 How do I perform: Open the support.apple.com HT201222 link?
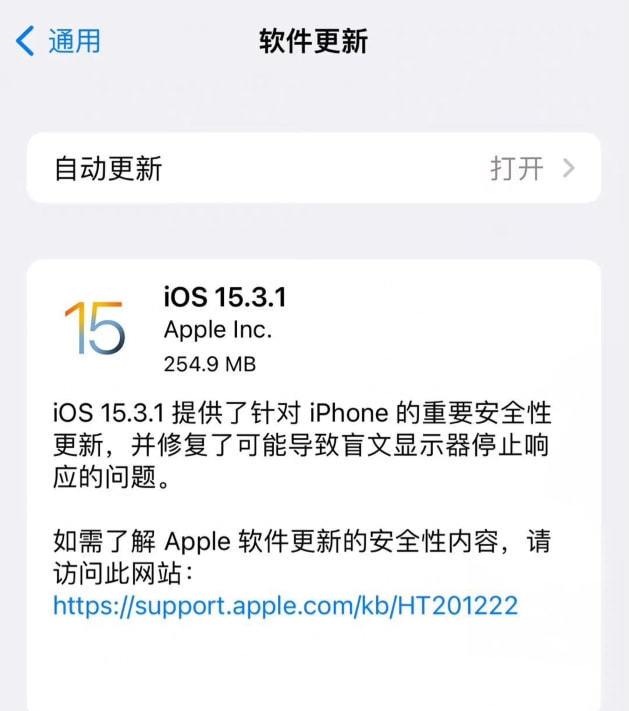pyautogui.click(x=285, y=605)
